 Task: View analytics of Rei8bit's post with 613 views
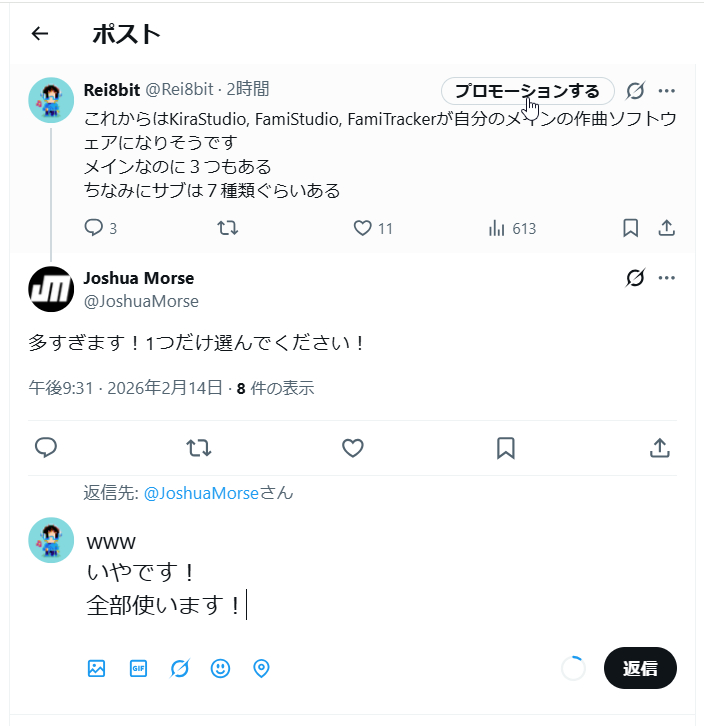click(x=497, y=228)
